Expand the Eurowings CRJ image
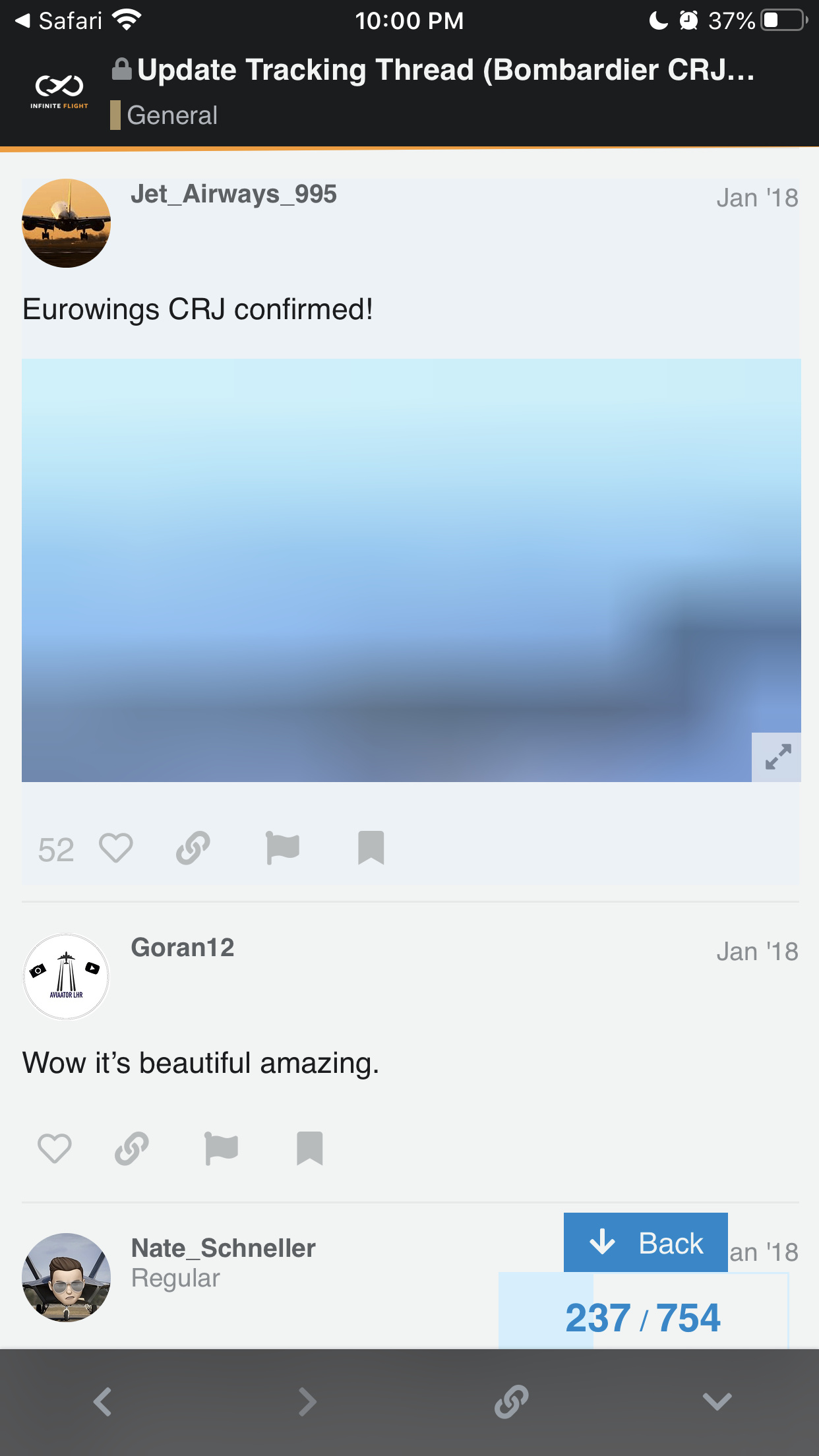This screenshot has height=1456, width=819. pyautogui.click(x=777, y=757)
